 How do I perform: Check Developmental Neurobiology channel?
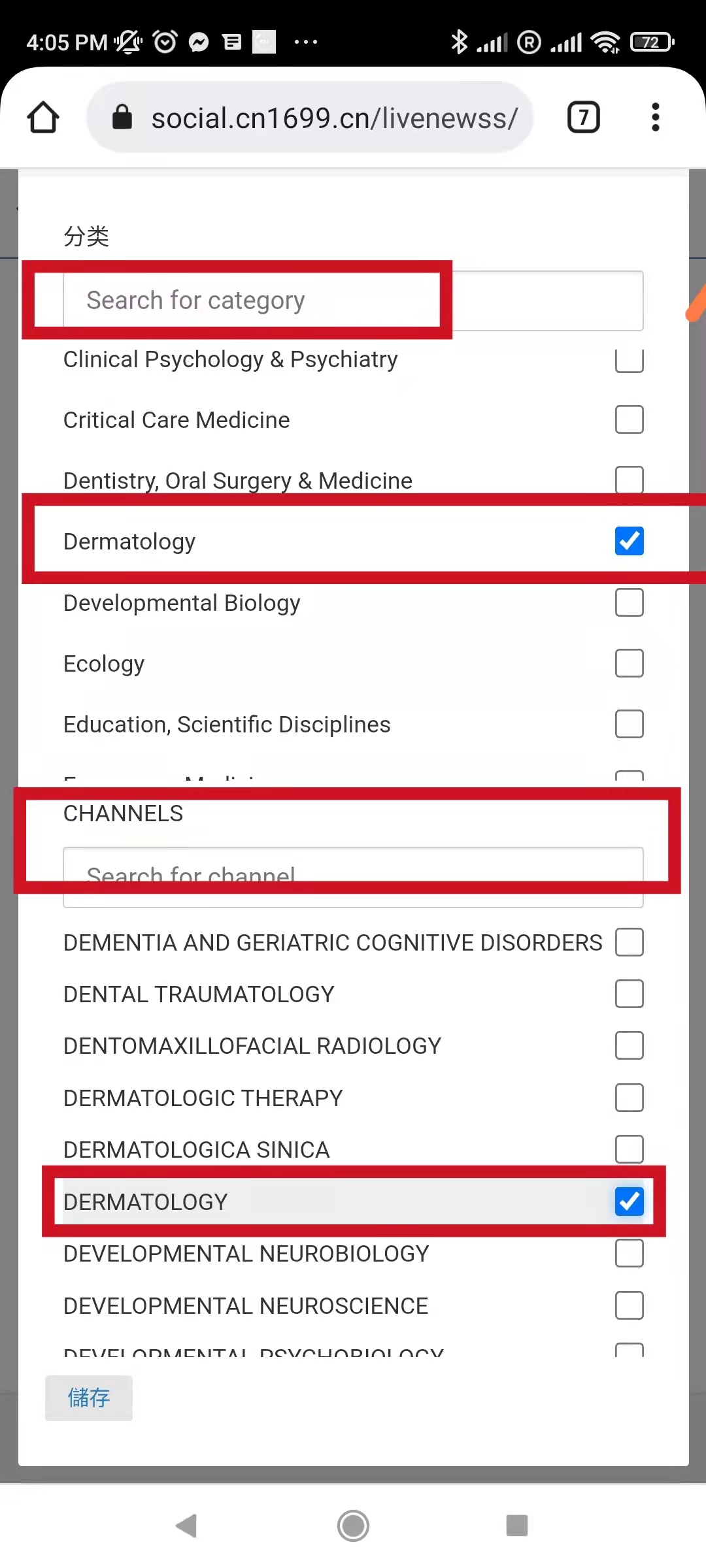point(629,1253)
